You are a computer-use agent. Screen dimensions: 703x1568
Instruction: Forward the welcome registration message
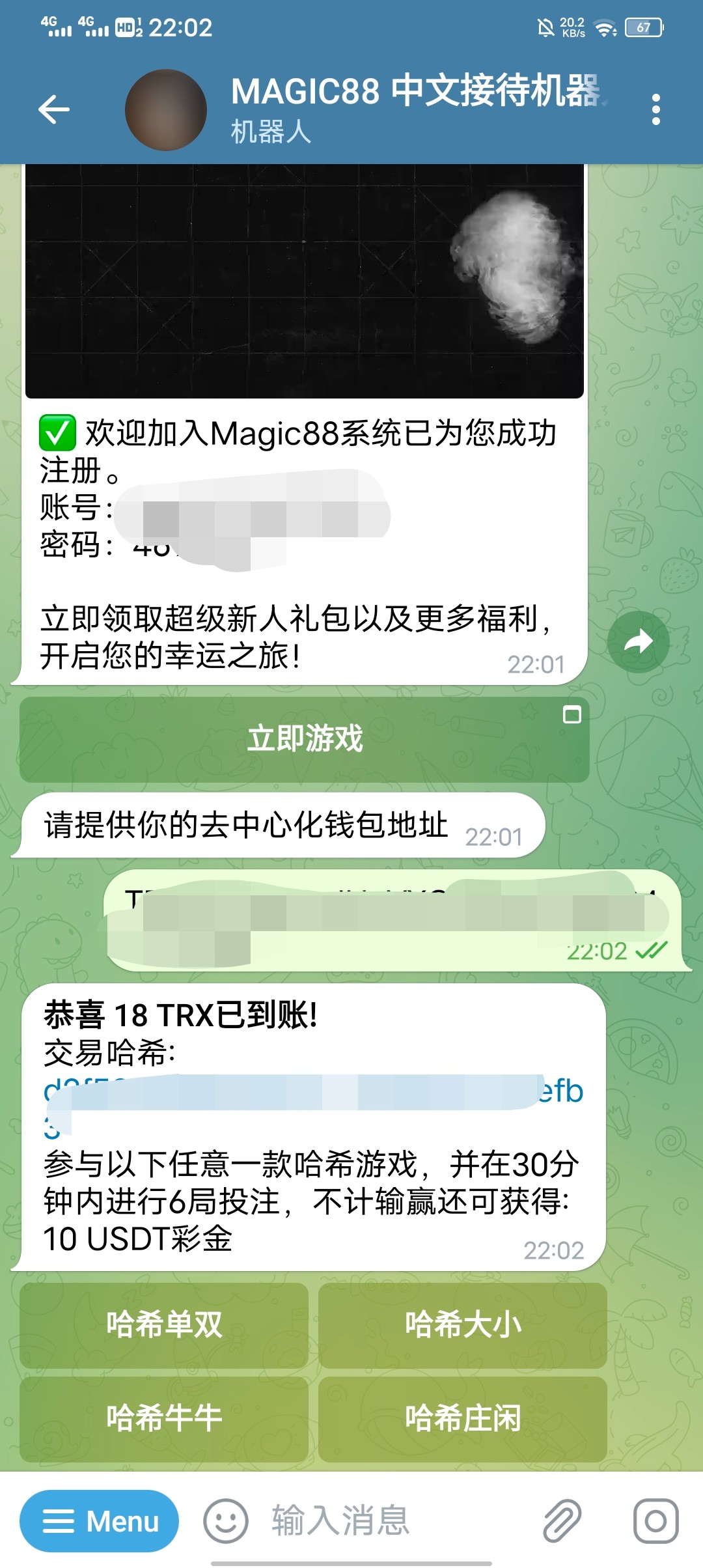(x=638, y=642)
